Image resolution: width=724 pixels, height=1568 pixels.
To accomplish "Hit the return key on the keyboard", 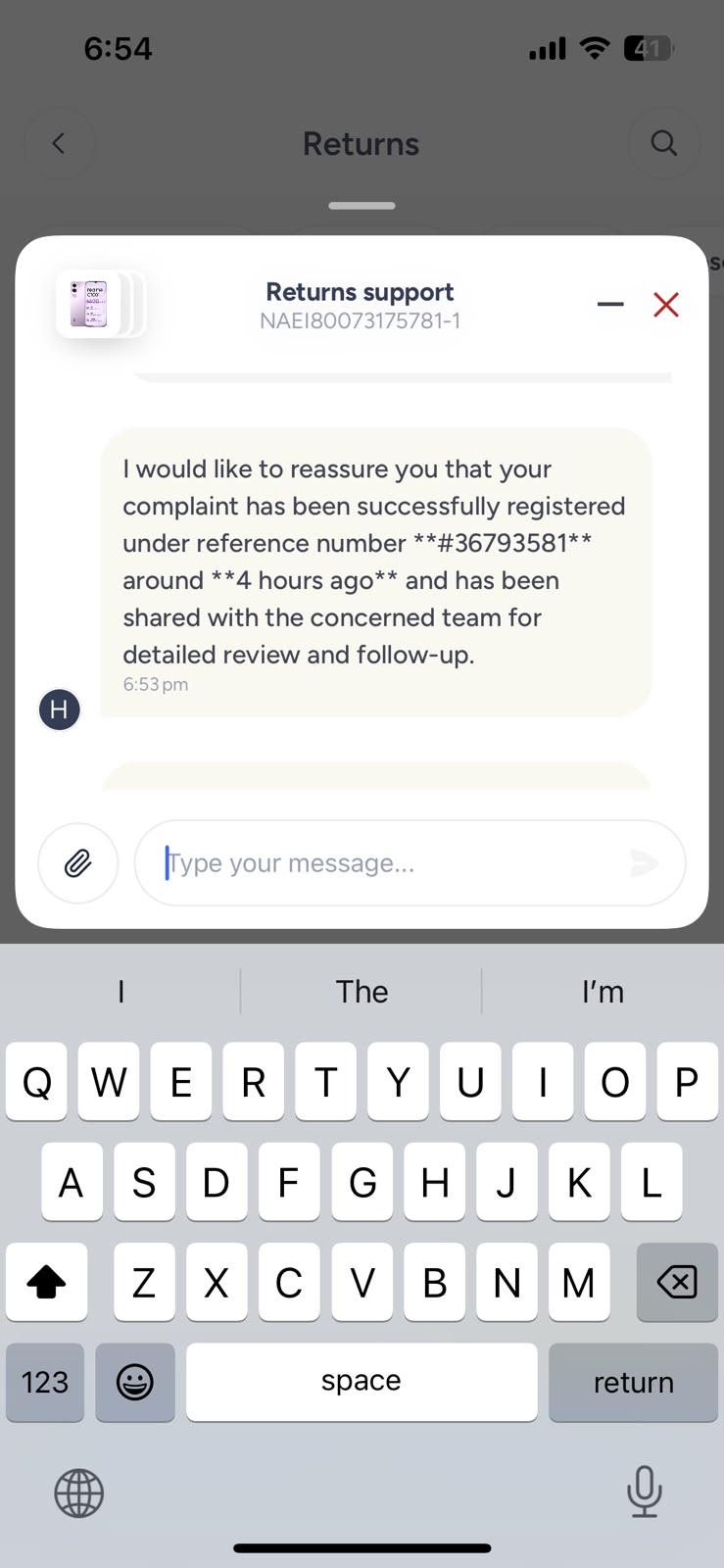I will point(633,1383).
